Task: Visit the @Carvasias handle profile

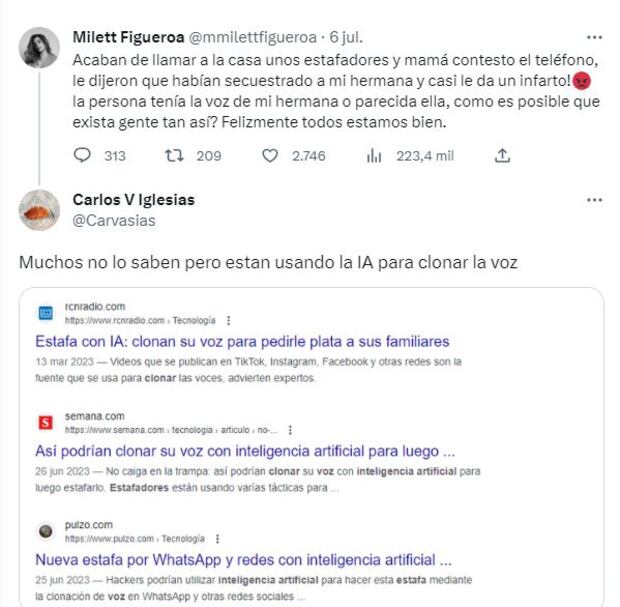Action: (x=115, y=220)
